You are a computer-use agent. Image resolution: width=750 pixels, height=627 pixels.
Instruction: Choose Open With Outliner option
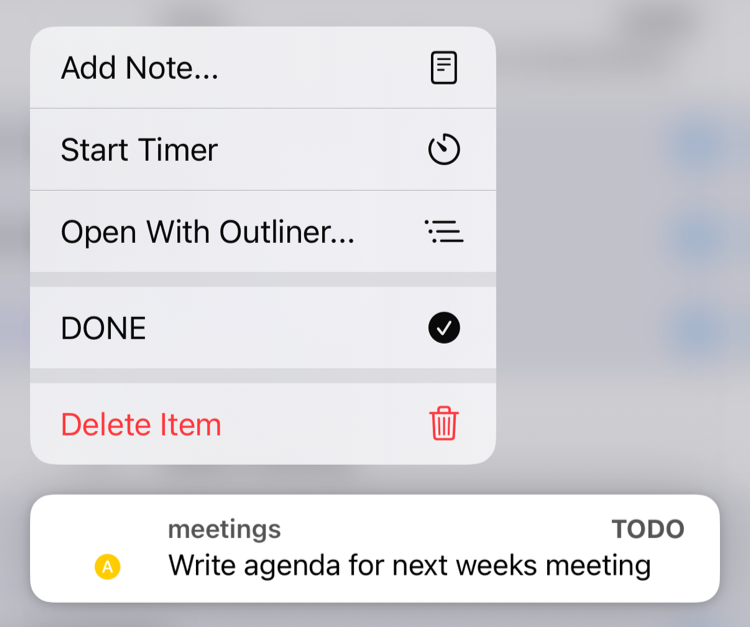coord(262,232)
